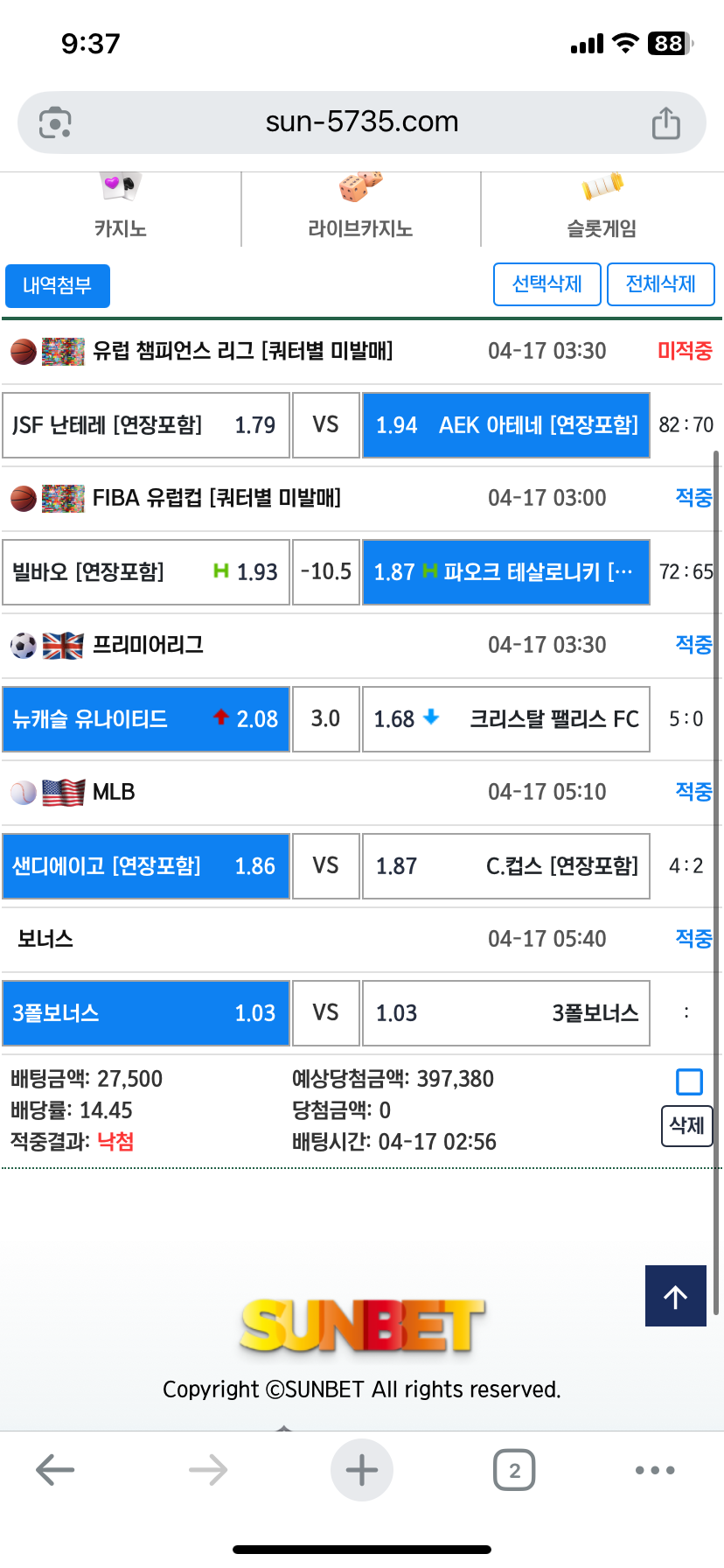The height and width of the screenshot is (1568, 724).
Task: Share the page from the address bar
Action: tap(665, 123)
